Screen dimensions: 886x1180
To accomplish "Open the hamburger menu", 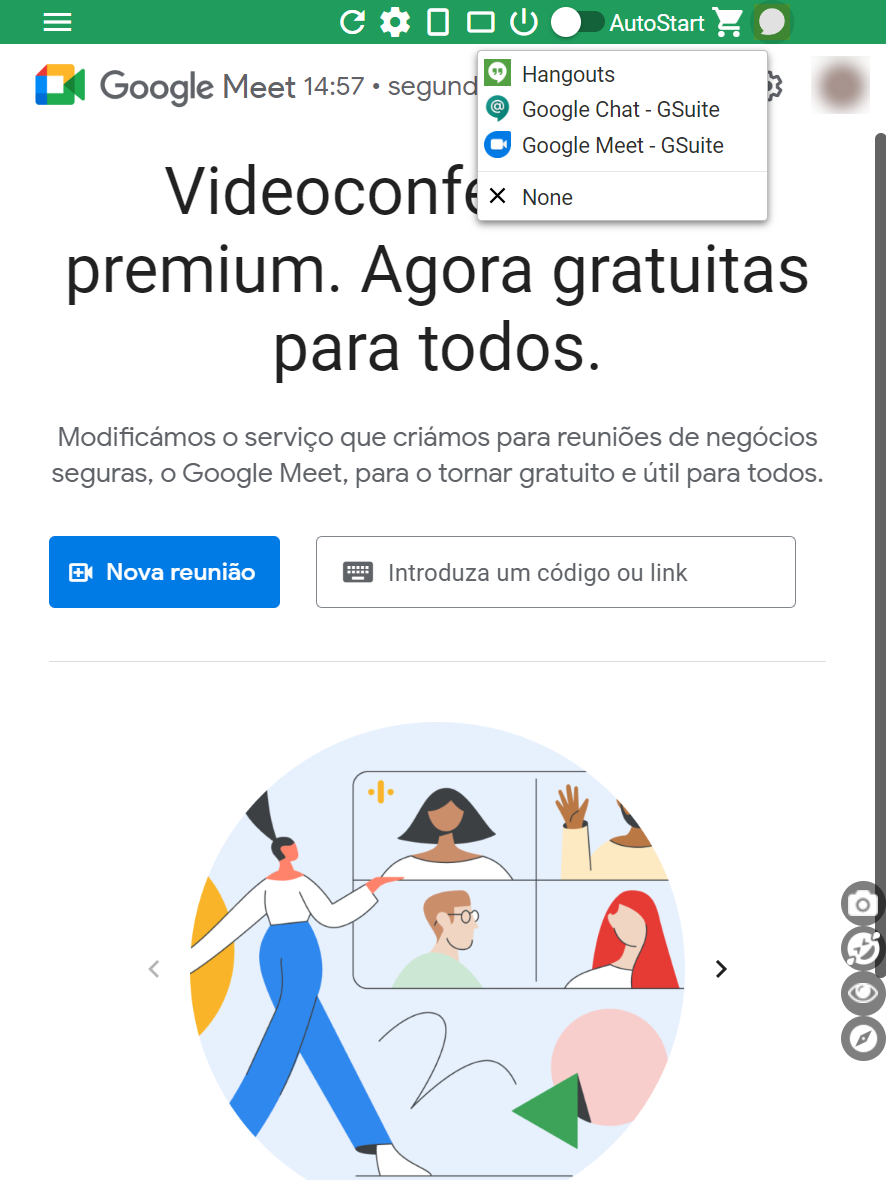I will (58, 22).
